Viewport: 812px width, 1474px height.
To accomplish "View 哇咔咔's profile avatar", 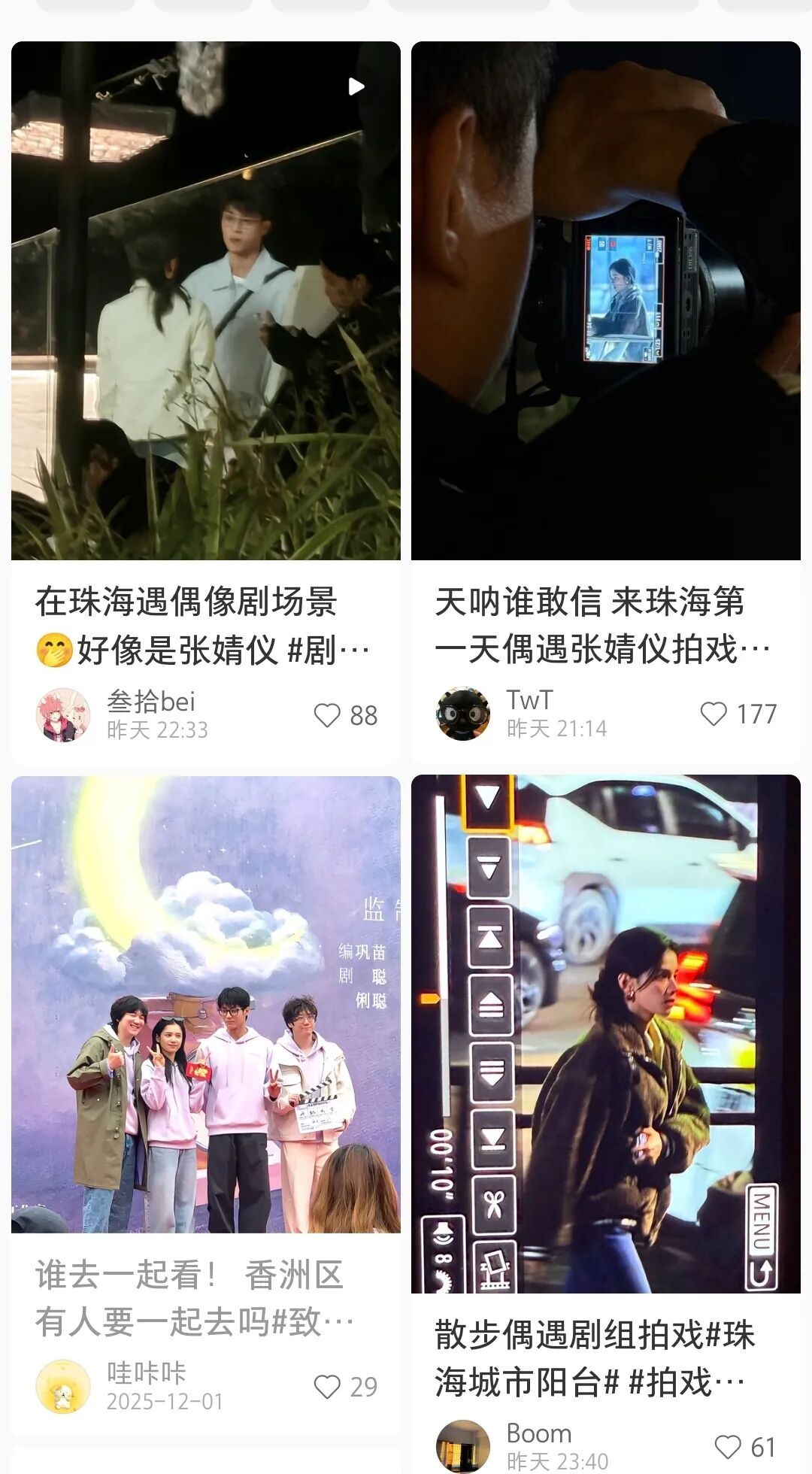I will [x=63, y=1387].
